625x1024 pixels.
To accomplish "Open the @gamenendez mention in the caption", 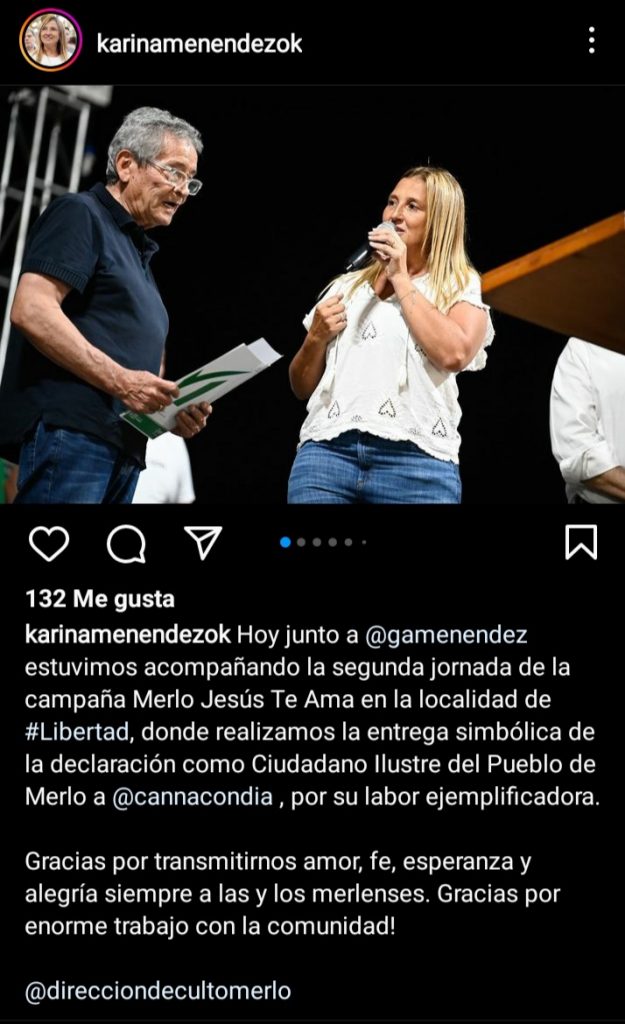I will pyautogui.click(x=446, y=634).
